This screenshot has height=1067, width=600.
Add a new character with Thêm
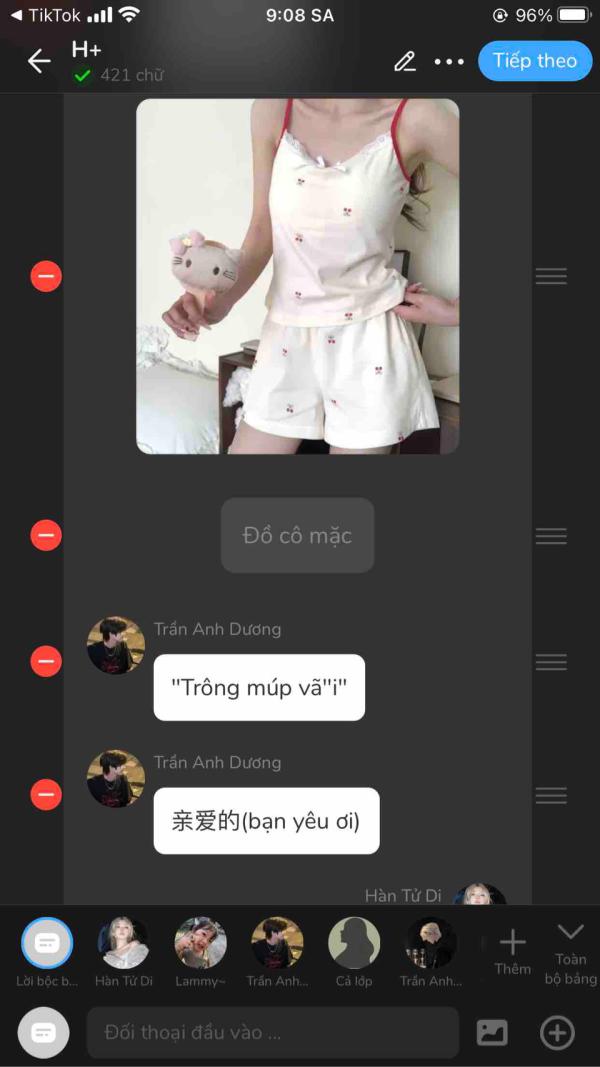(x=512, y=950)
